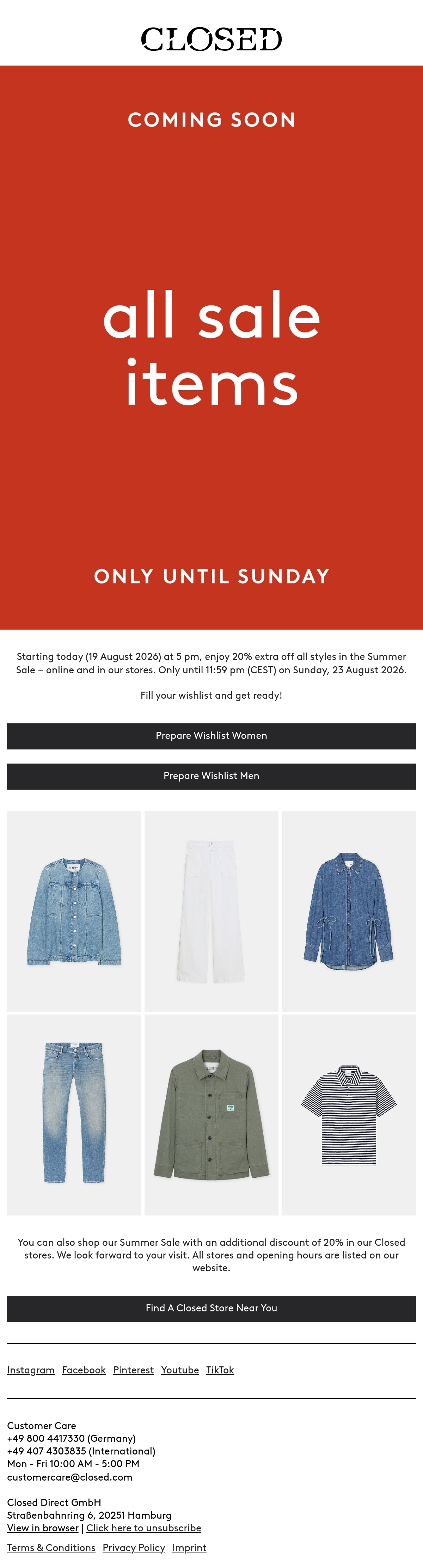View the green overshirt jacket
This screenshot has height=1568, width=423.
(211, 1114)
